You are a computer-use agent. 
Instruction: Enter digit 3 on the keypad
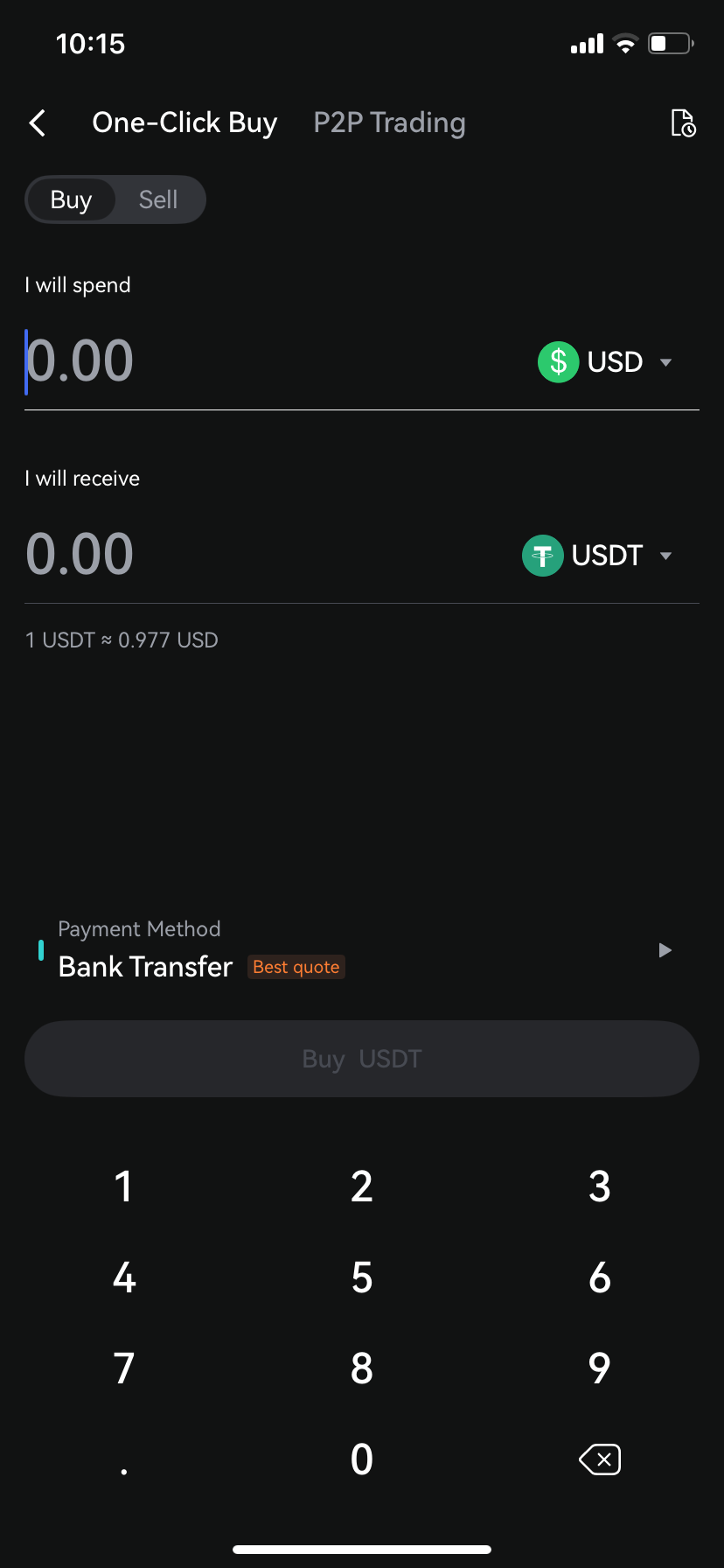(x=600, y=1187)
